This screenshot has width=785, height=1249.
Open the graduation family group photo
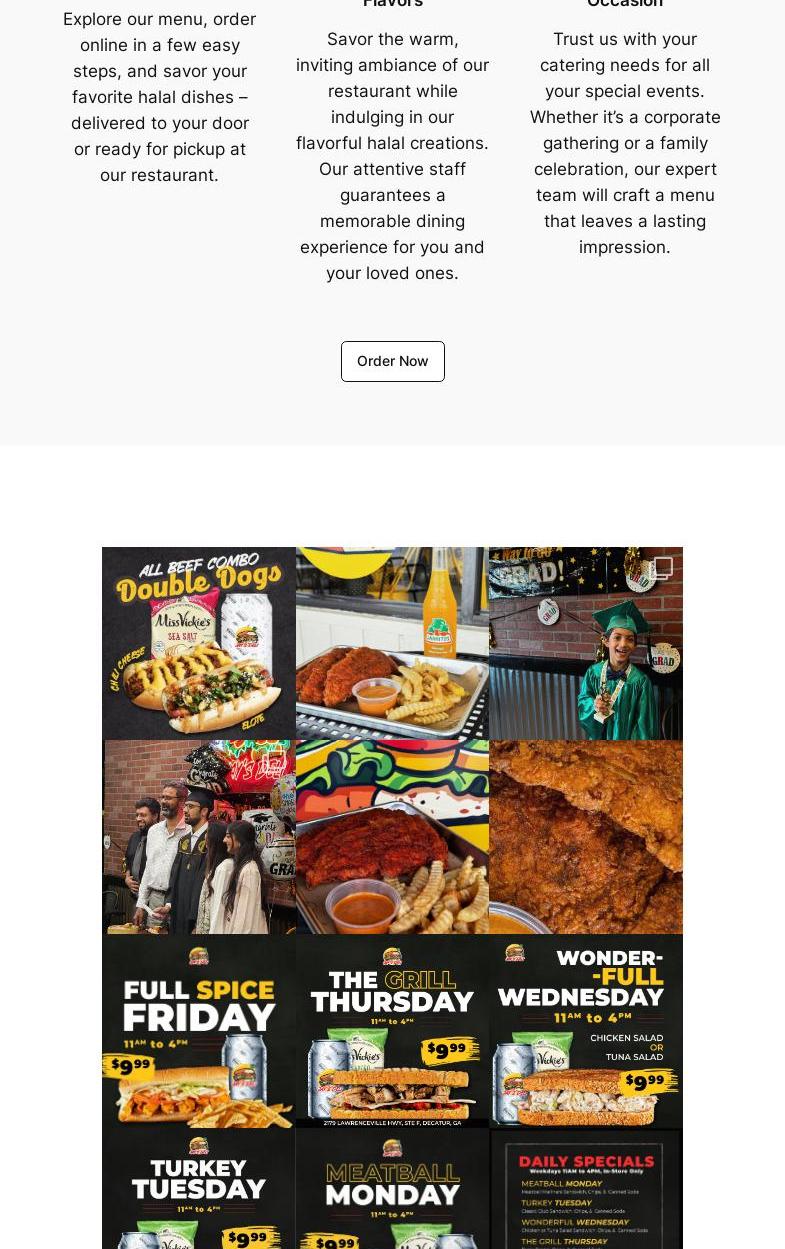point(199,837)
